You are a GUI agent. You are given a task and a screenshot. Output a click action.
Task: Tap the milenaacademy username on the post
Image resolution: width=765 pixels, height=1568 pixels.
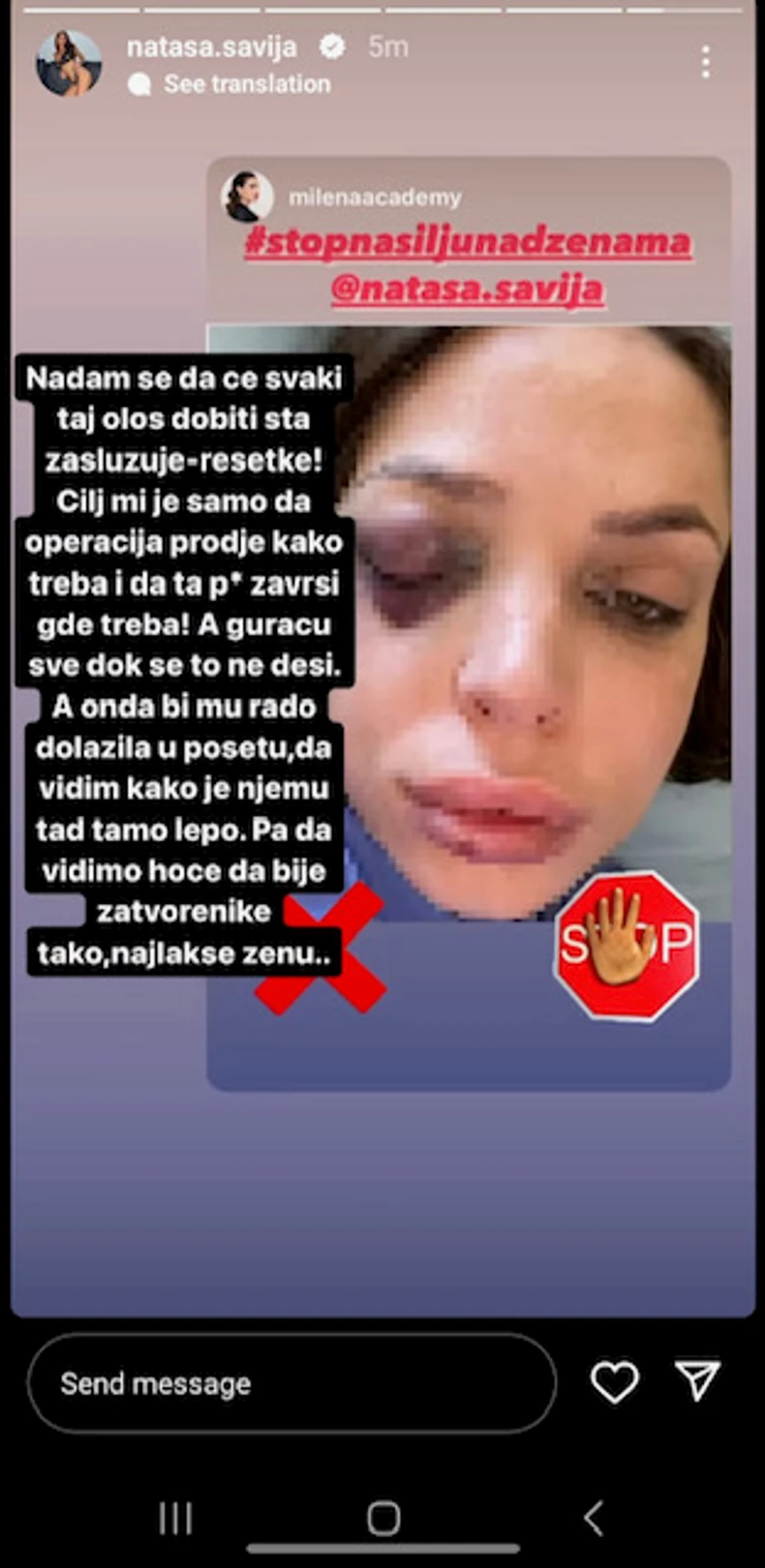pos(376,196)
